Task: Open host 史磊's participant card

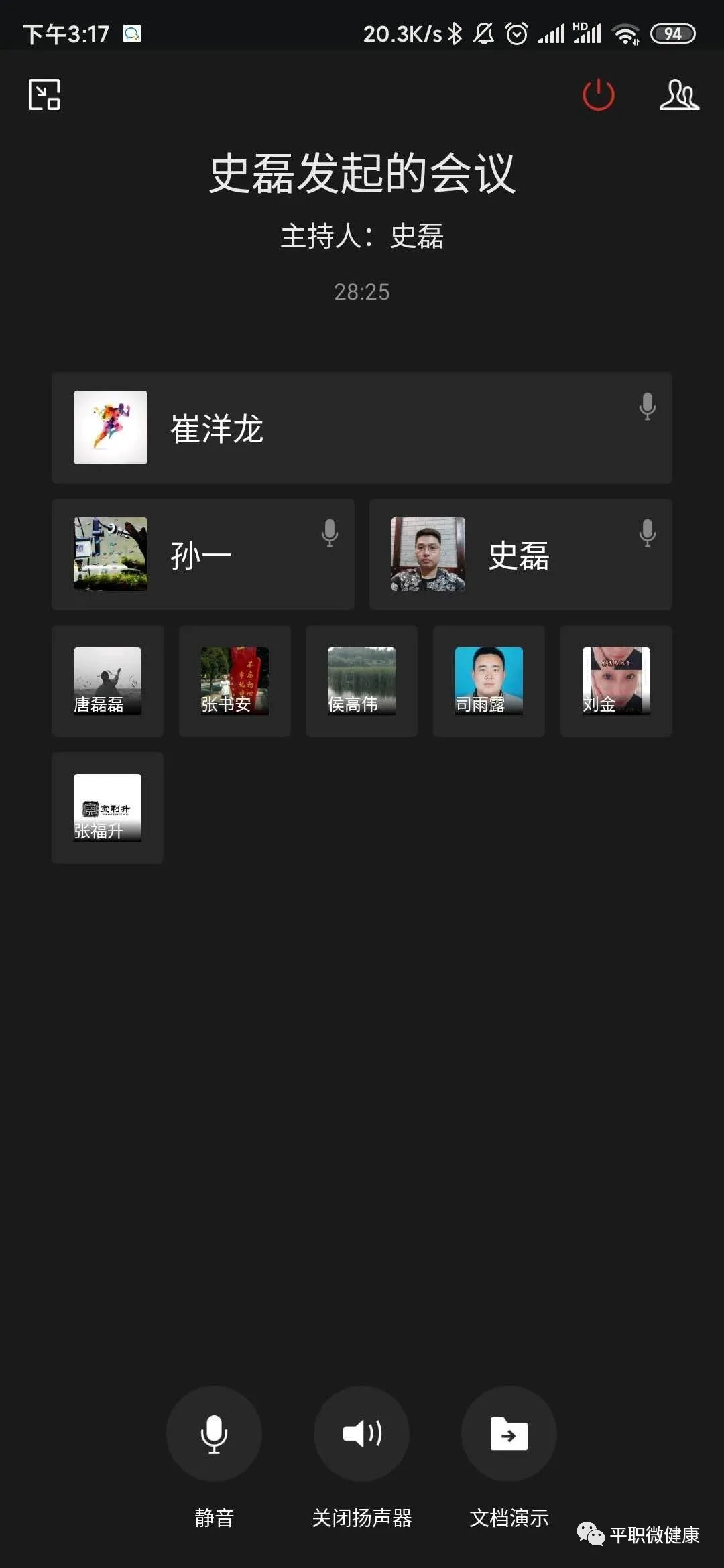Action: click(520, 554)
